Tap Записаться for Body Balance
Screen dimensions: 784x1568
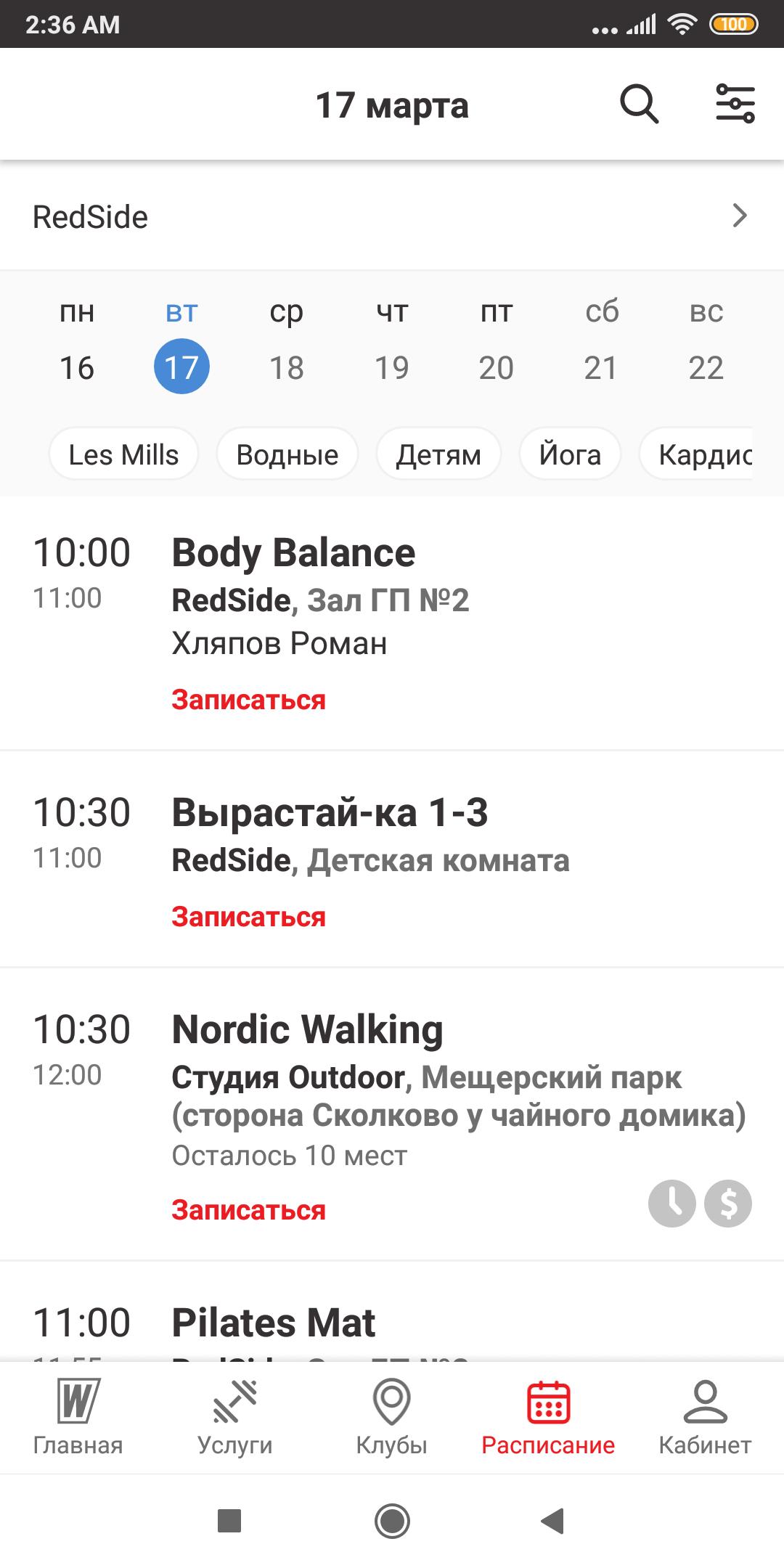(248, 700)
